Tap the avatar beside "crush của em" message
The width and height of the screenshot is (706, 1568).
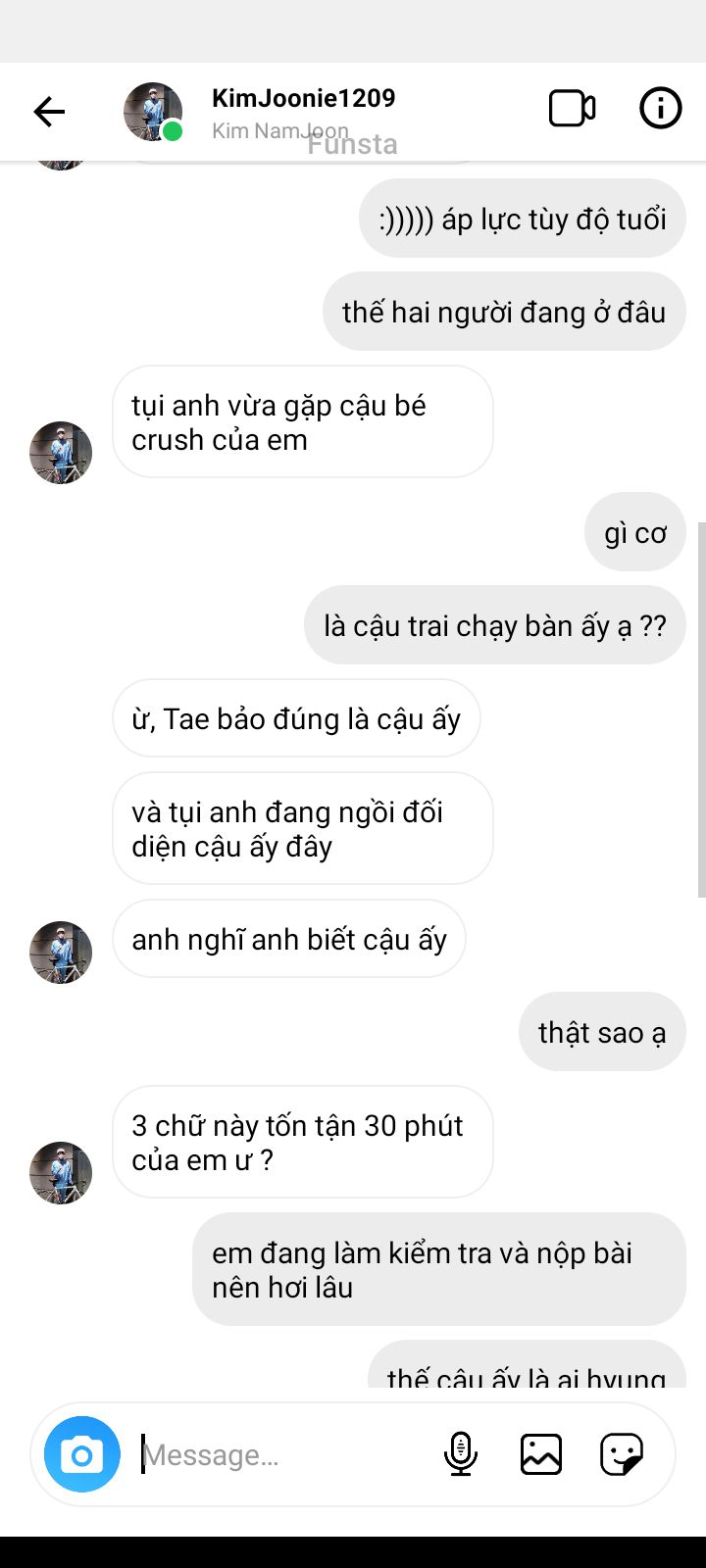point(61,453)
